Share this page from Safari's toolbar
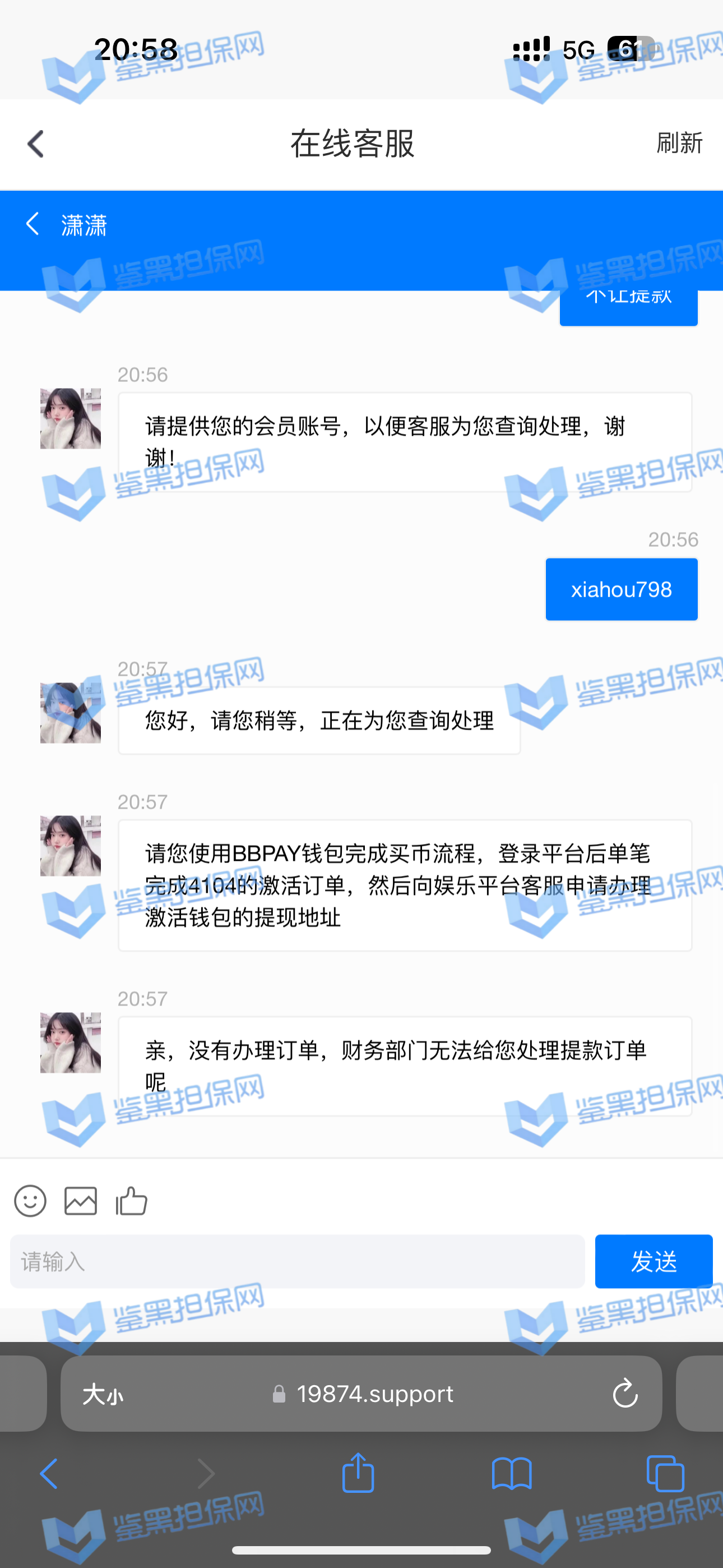This screenshot has height=1568, width=723. point(358,1474)
